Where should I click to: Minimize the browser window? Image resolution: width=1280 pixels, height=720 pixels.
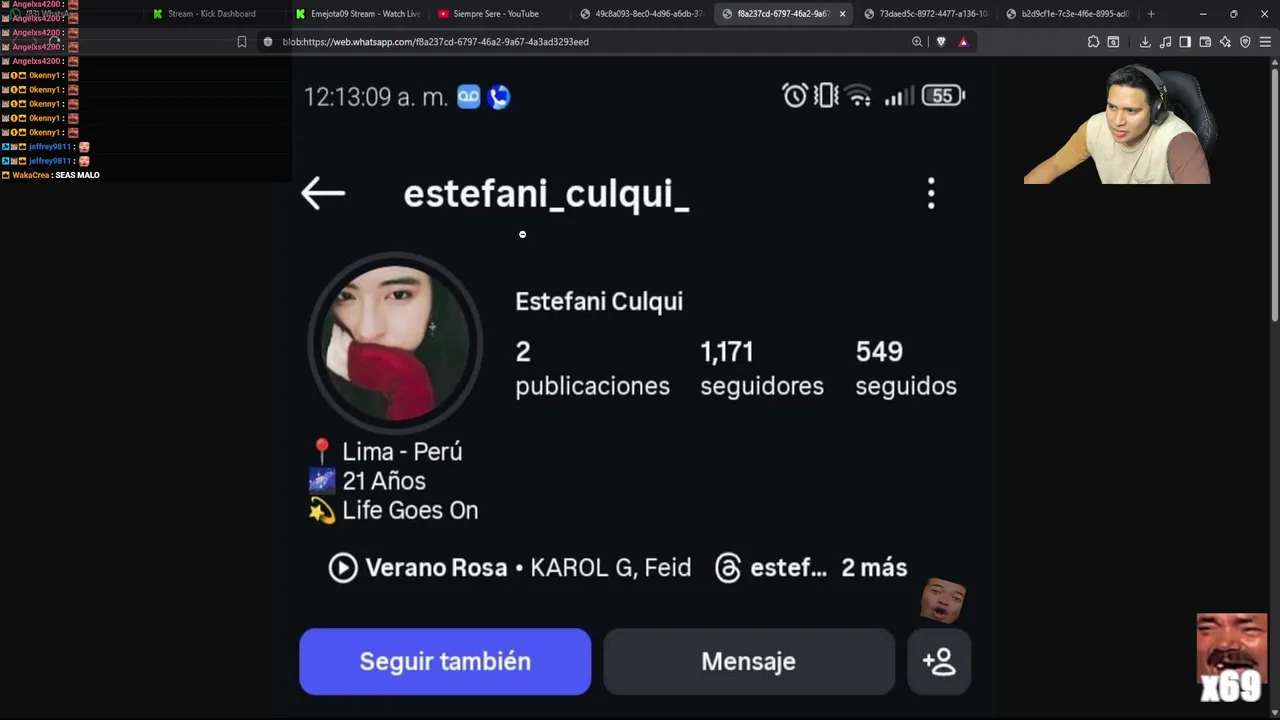(1203, 14)
